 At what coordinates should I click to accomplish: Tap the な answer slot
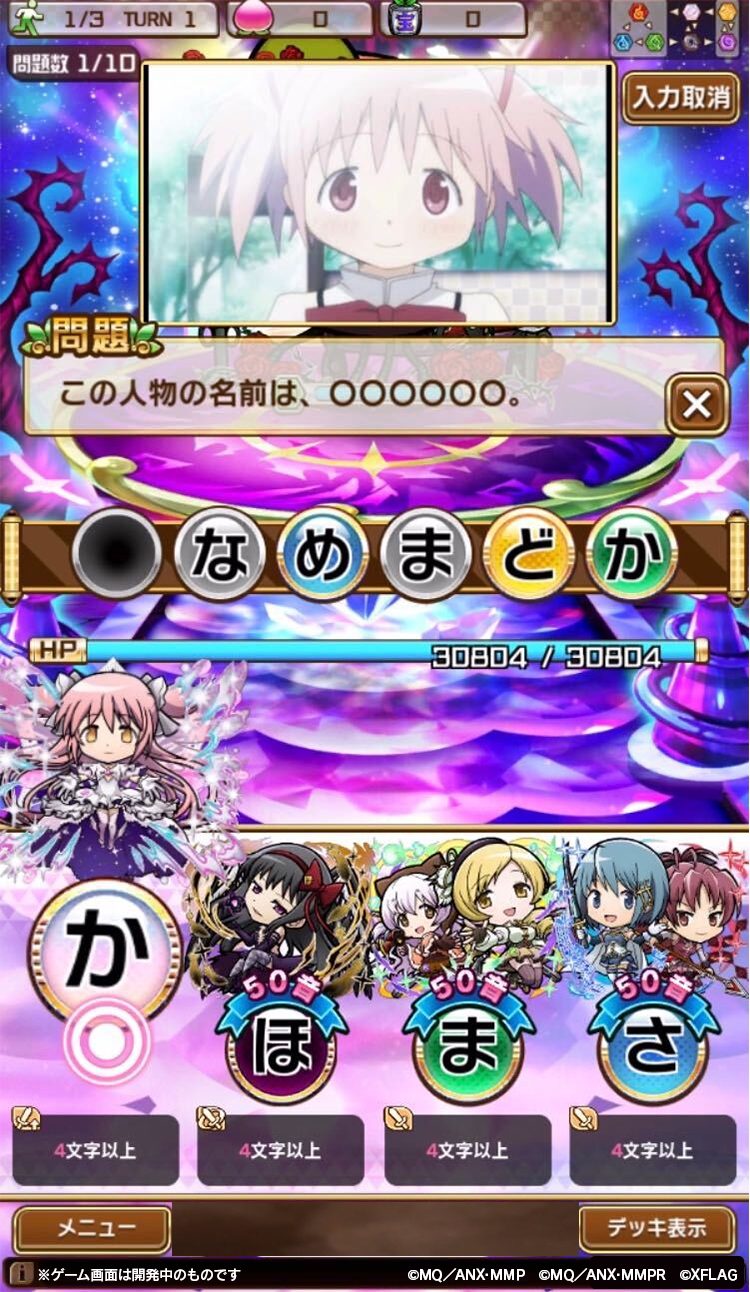coord(218,553)
